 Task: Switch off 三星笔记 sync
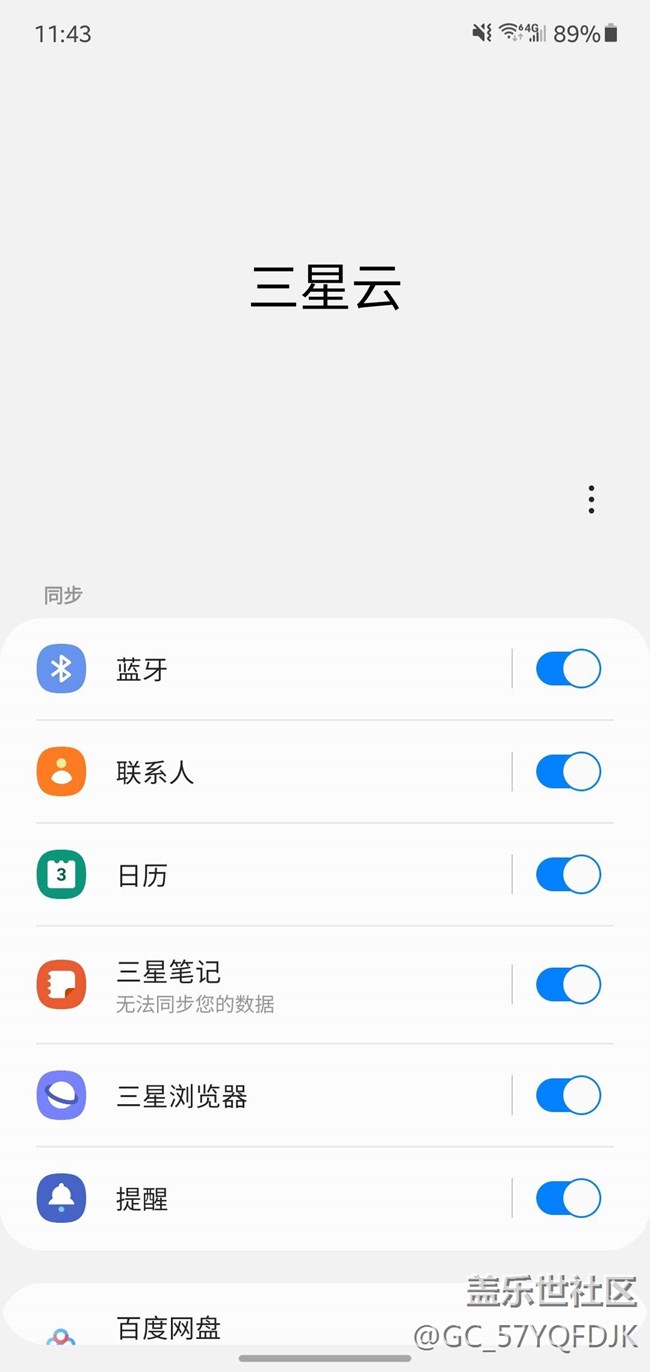[568, 985]
